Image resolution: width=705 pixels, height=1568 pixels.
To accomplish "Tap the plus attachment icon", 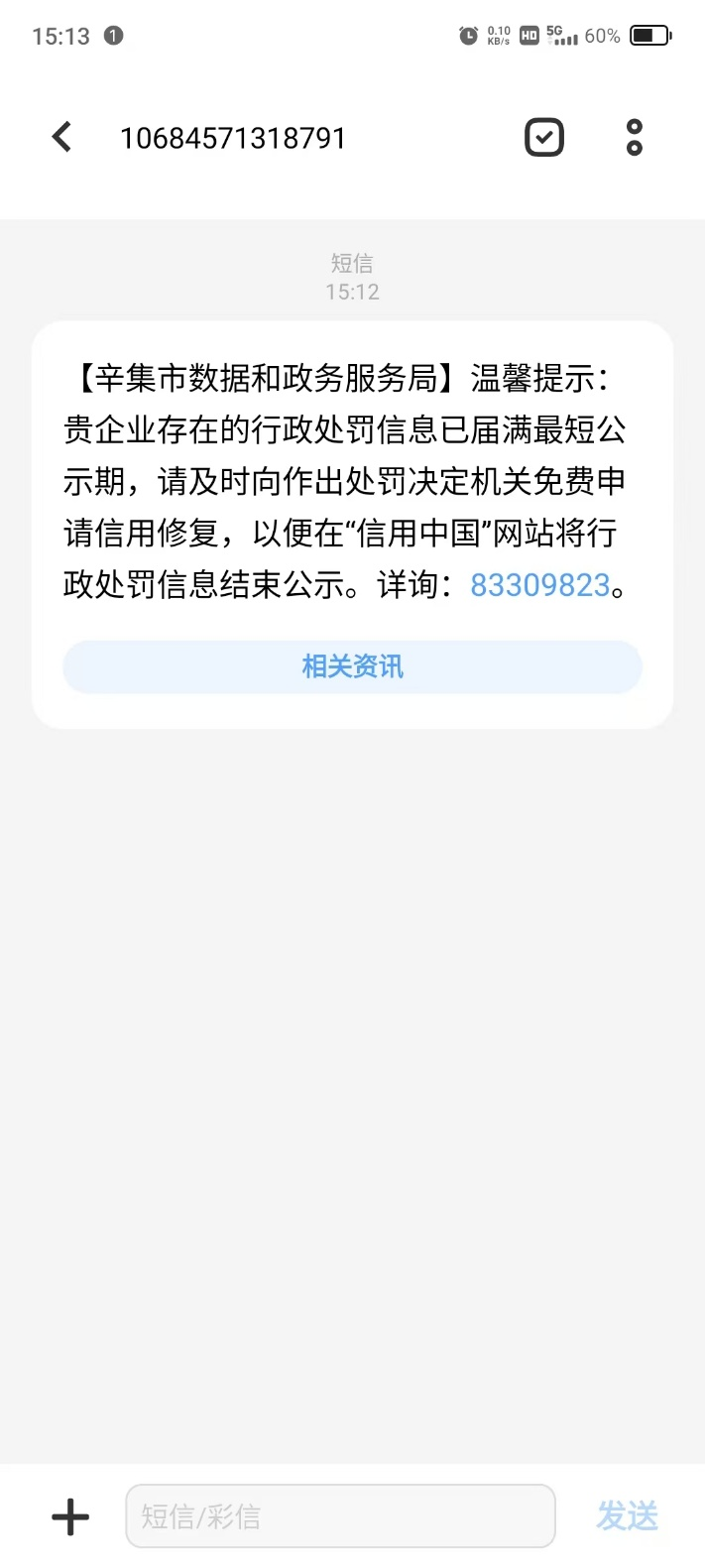I will pos(70,1516).
